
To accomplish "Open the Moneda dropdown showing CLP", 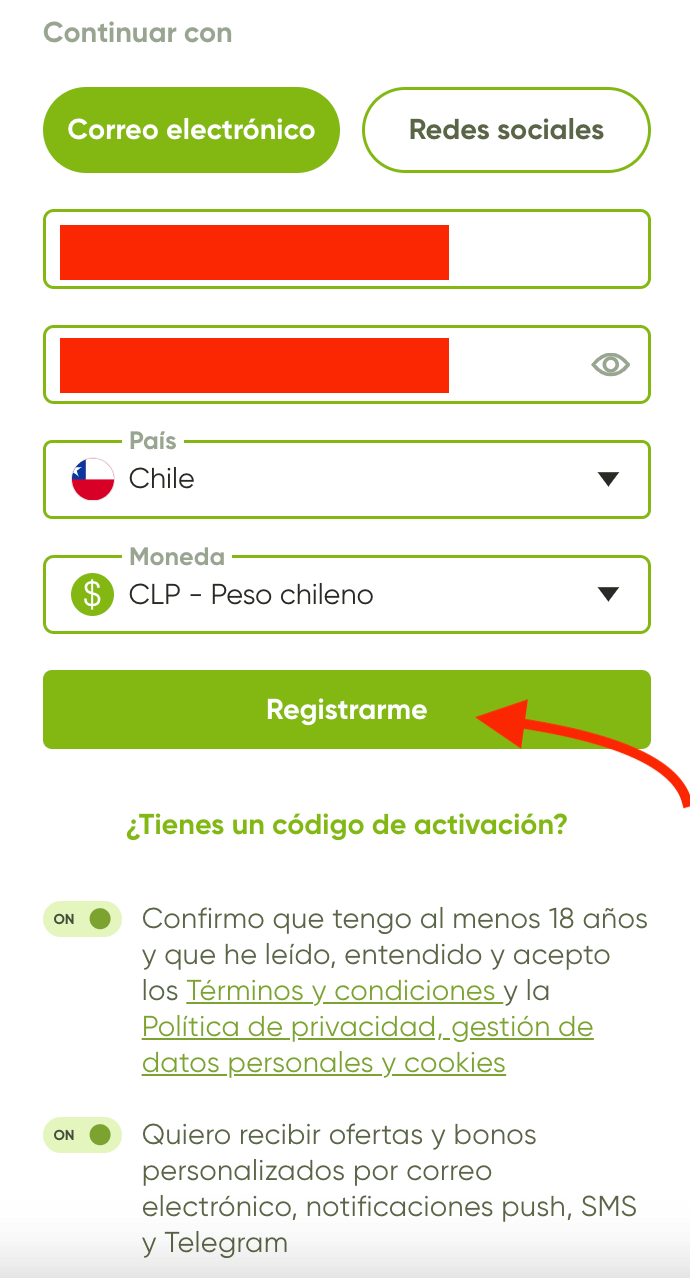I will pos(347,595).
